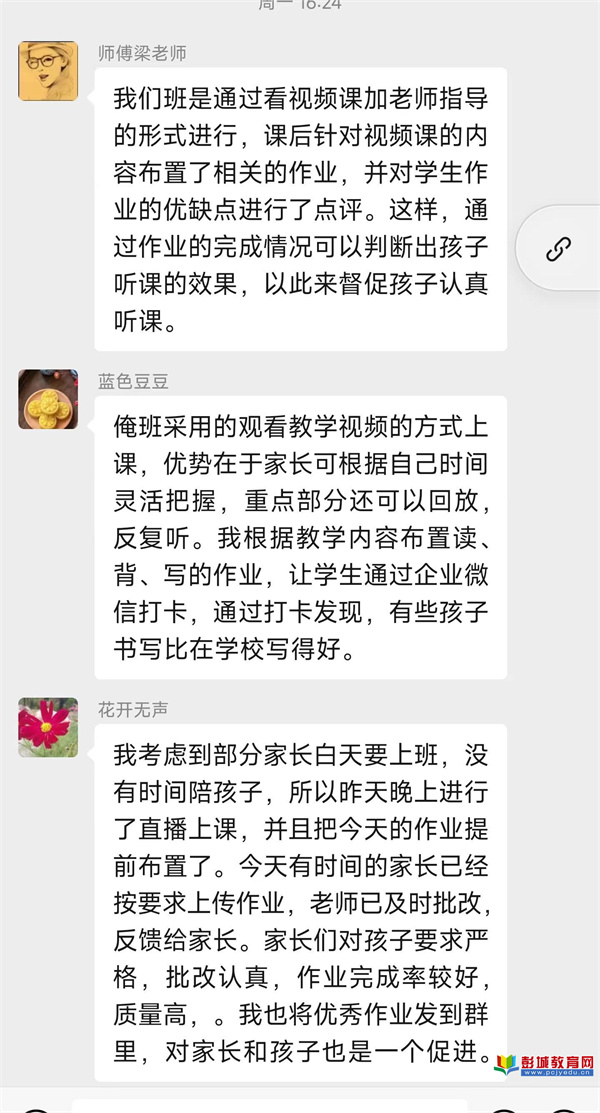Open 蓝色豆豆's profile avatar
Image resolution: width=600 pixels, height=1113 pixels.
(x=48, y=399)
